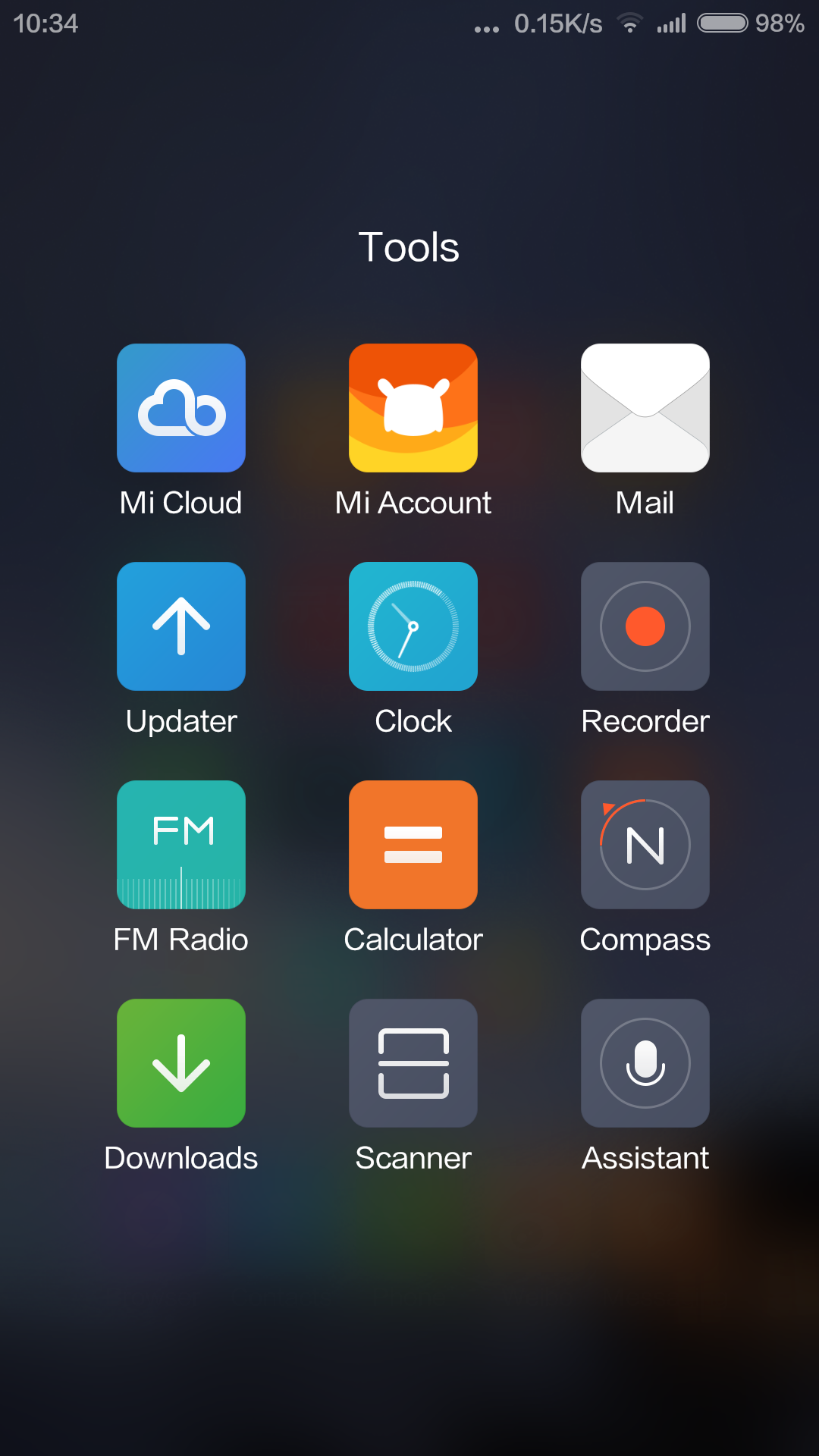
Task: Open the Mi Cloud app
Action: coord(181,408)
